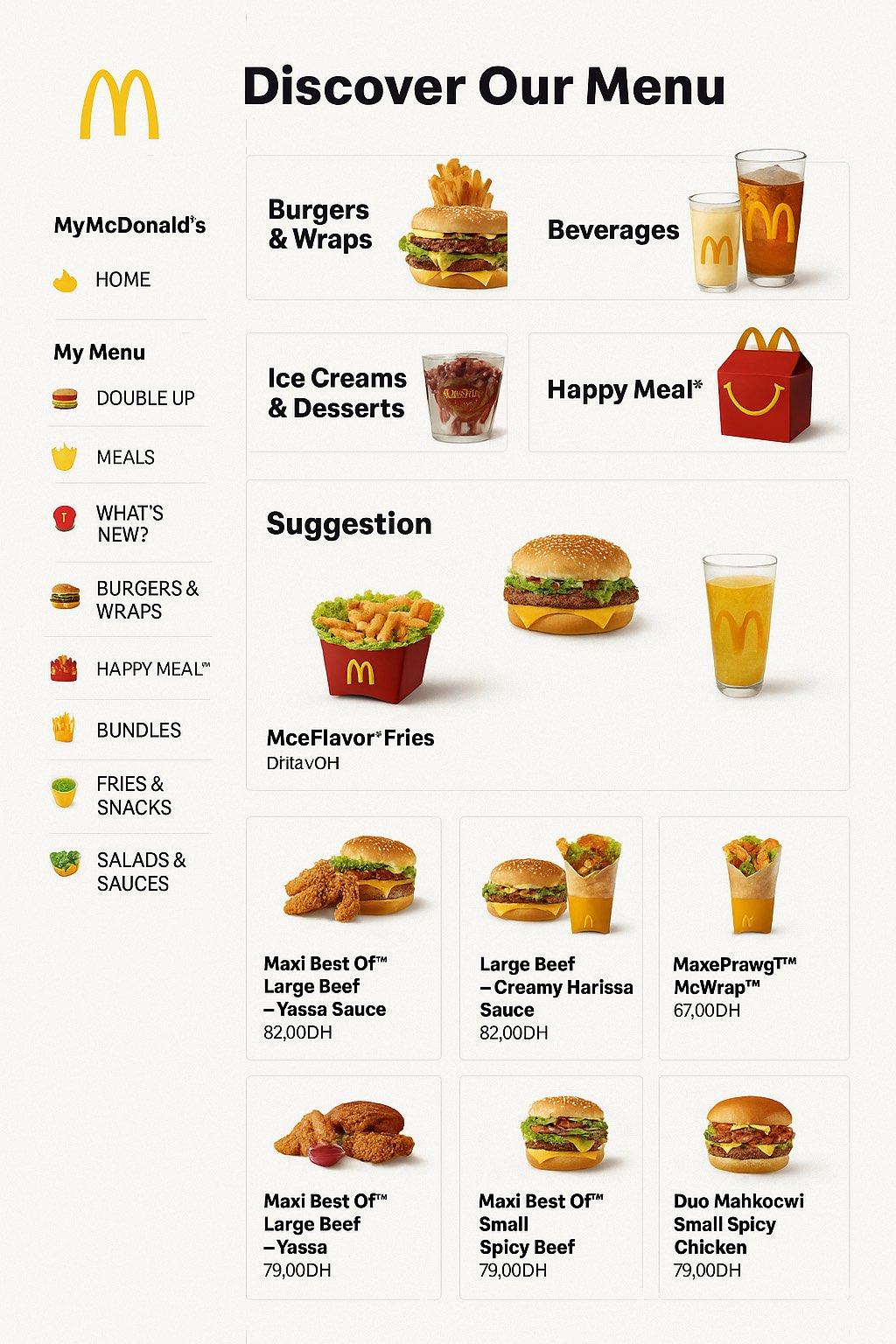Go to FRIES & SNACKS
This screenshot has height=1344, width=896.
point(133,795)
